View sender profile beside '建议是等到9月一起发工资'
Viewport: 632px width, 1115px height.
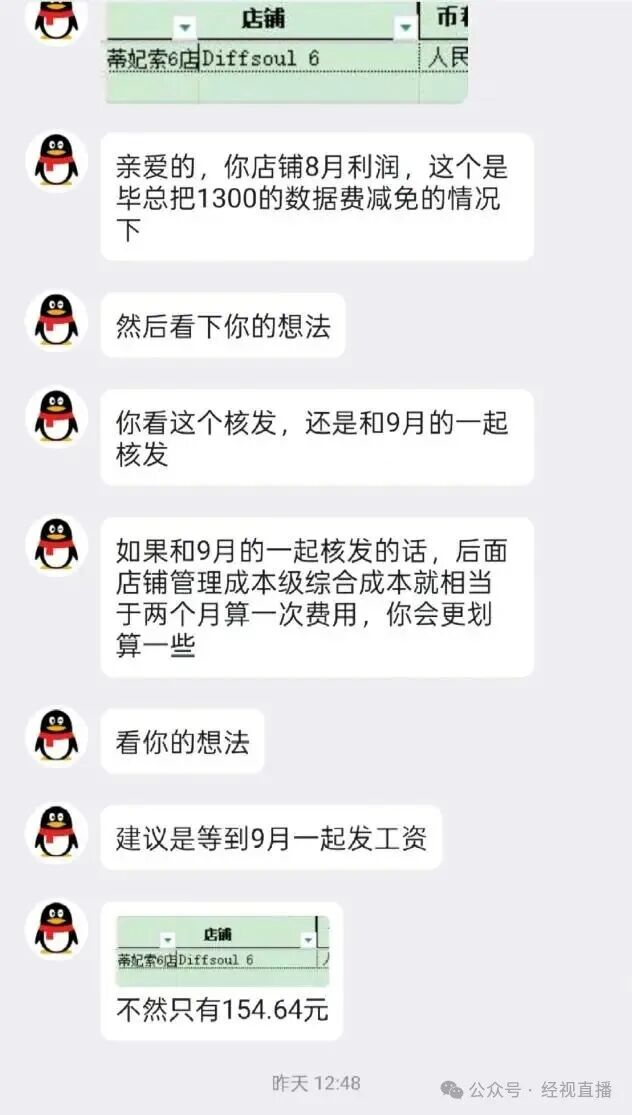[57, 833]
